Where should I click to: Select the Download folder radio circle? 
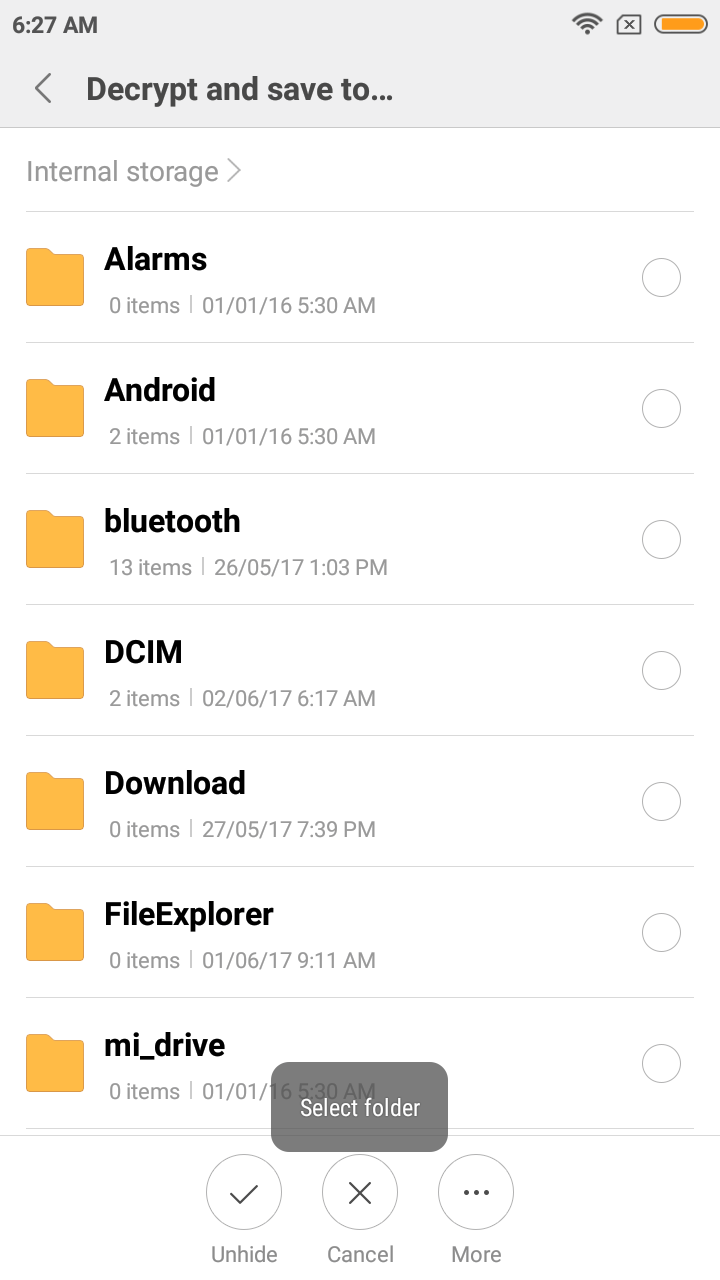pyautogui.click(x=661, y=802)
